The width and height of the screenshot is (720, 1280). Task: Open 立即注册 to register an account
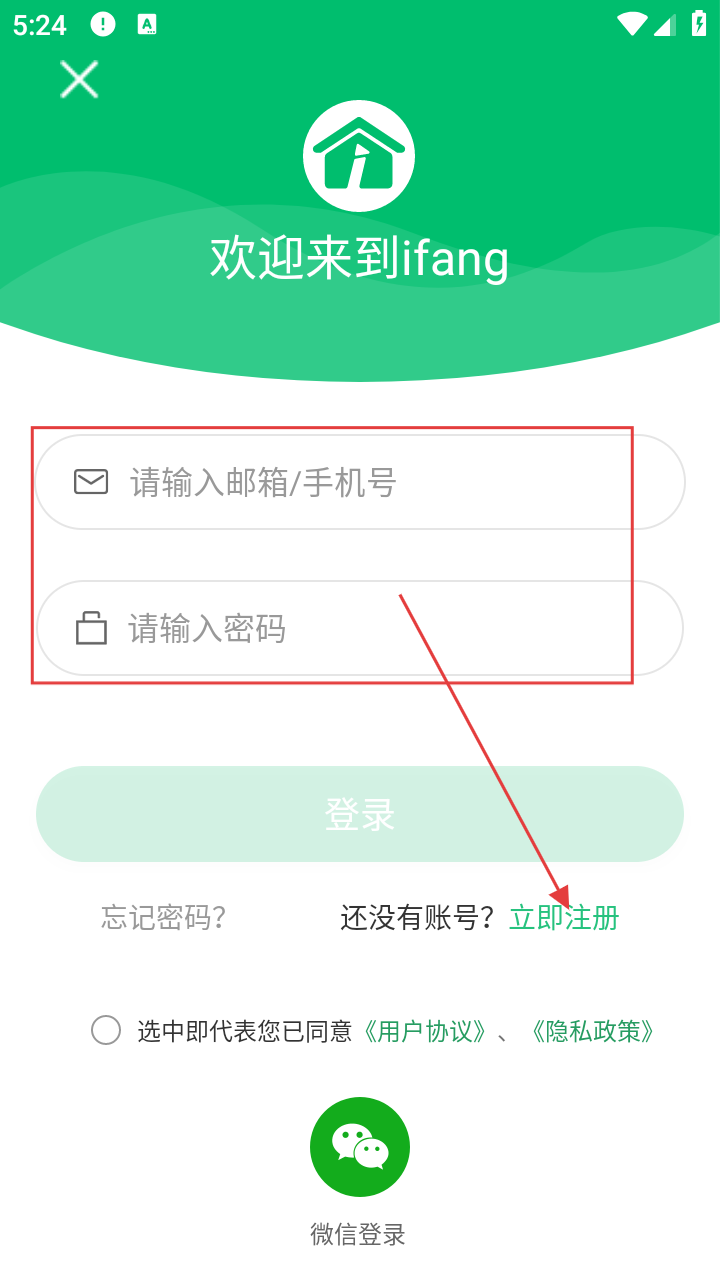coord(564,917)
